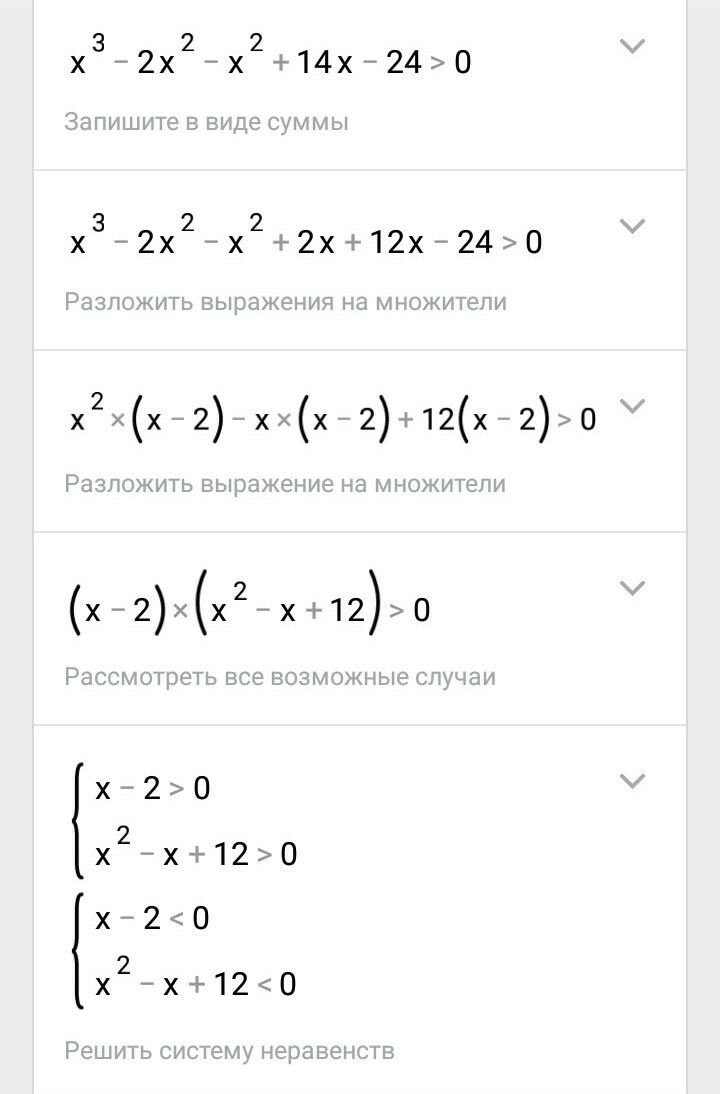
Task: Show details of "Решить систему неравенств" step
Action: [x=633, y=782]
